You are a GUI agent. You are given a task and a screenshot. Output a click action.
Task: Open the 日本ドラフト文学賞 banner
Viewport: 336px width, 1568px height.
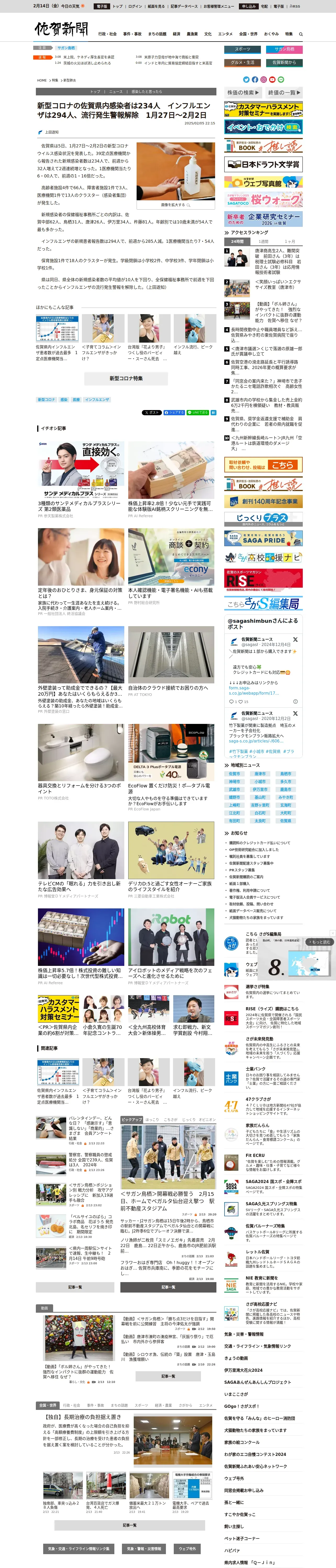pyautogui.click(x=263, y=164)
